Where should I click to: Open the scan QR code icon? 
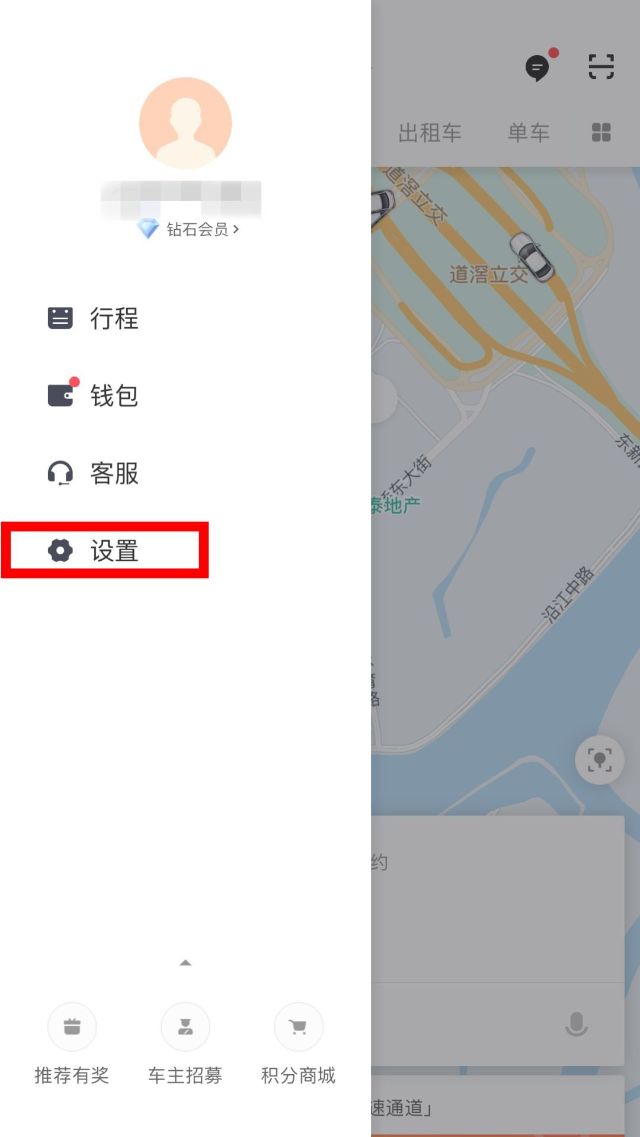(x=601, y=67)
